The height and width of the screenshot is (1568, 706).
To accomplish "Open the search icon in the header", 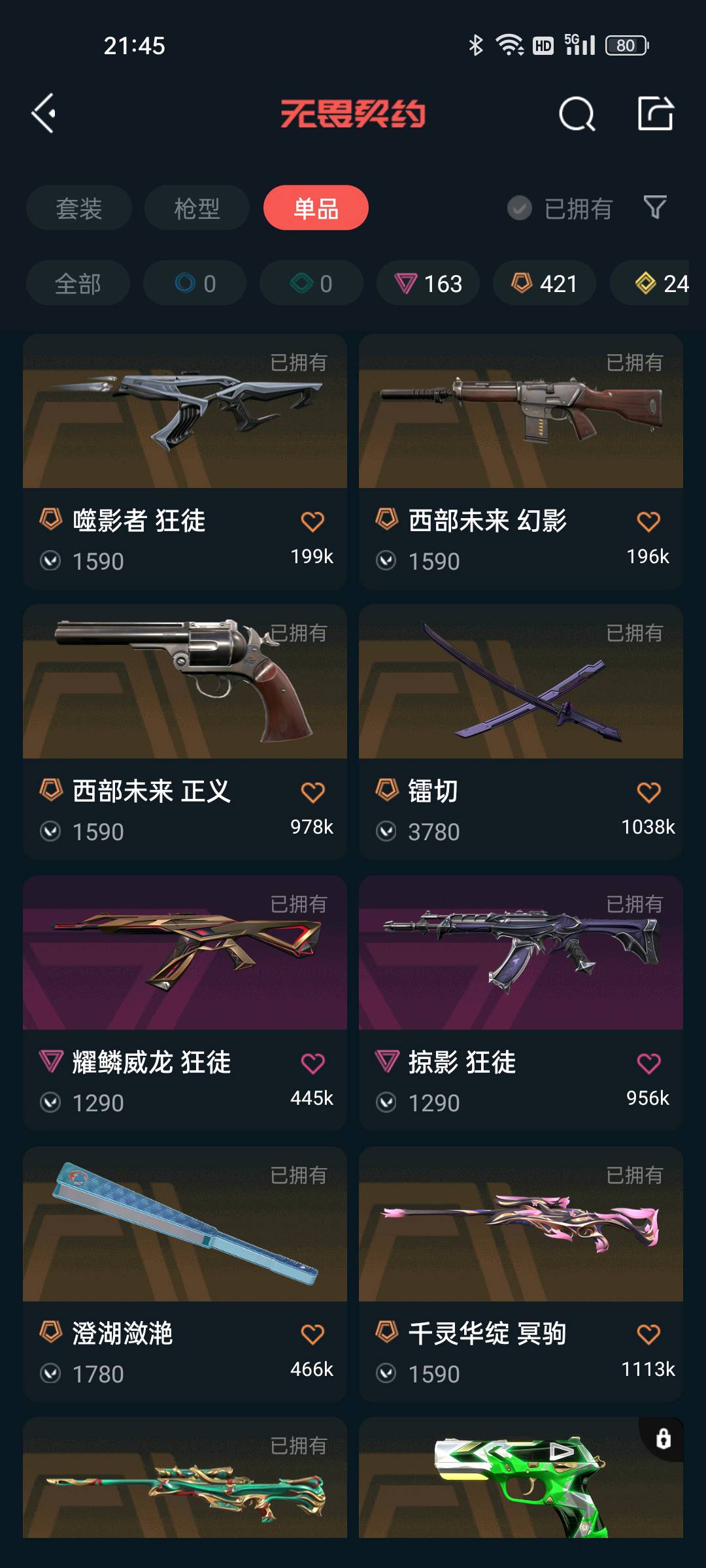I will coord(577,114).
